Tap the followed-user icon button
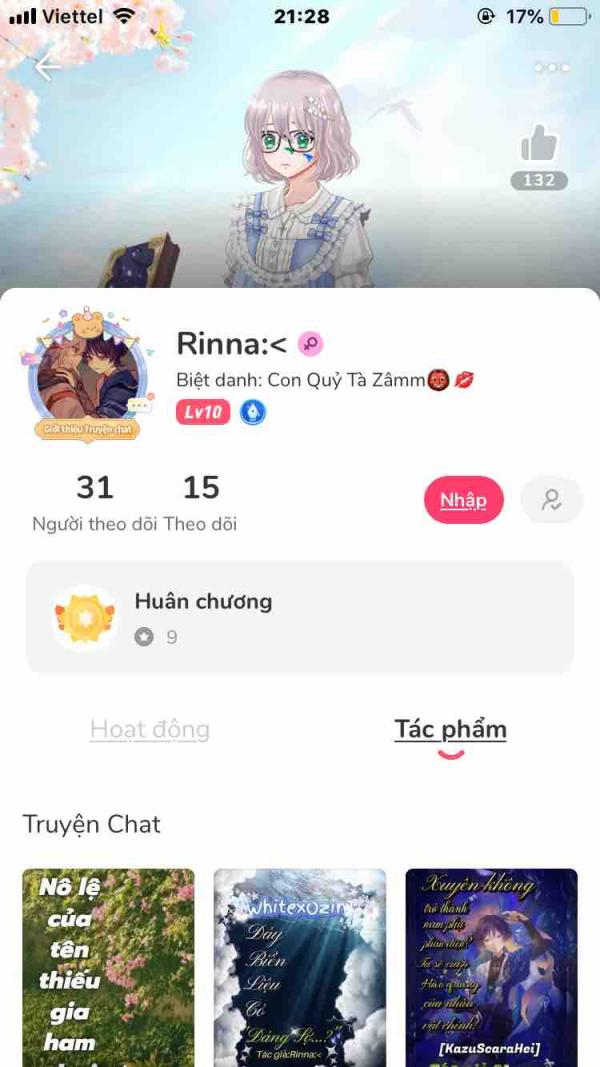600x1067 pixels. pyautogui.click(x=551, y=500)
